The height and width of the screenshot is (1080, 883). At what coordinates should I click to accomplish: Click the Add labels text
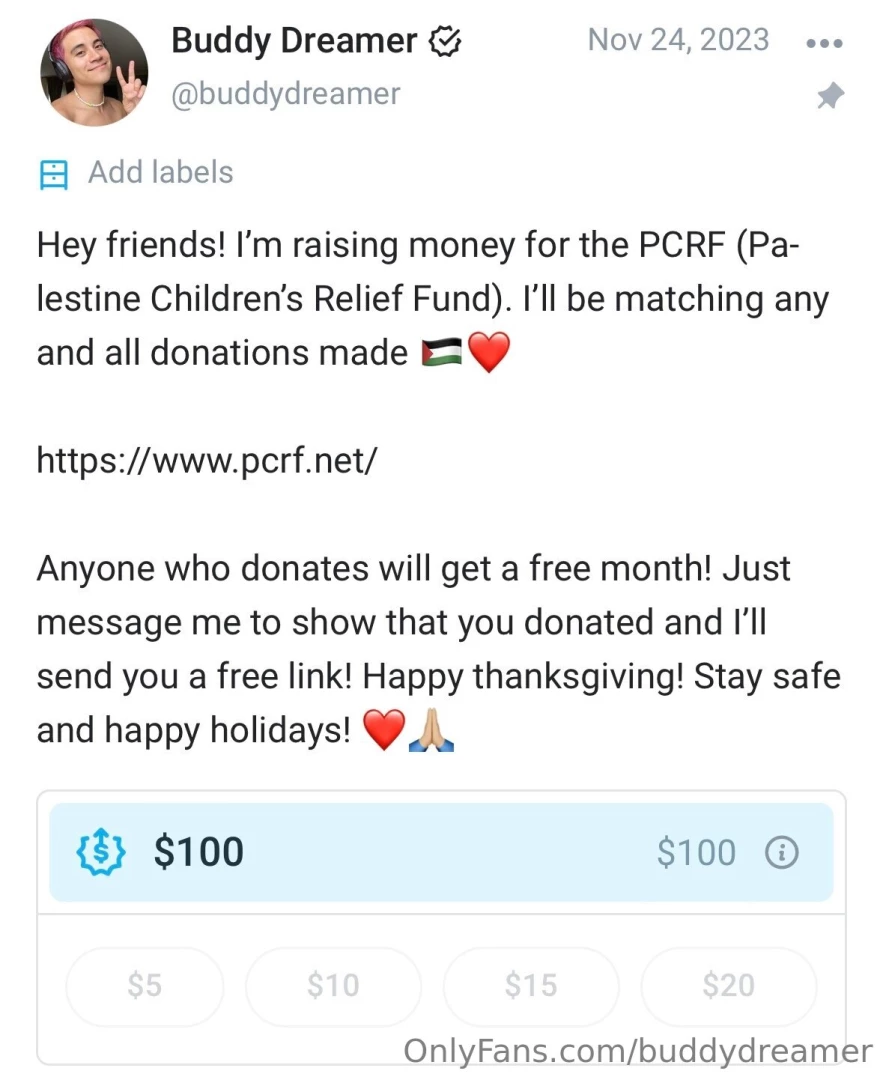click(160, 173)
